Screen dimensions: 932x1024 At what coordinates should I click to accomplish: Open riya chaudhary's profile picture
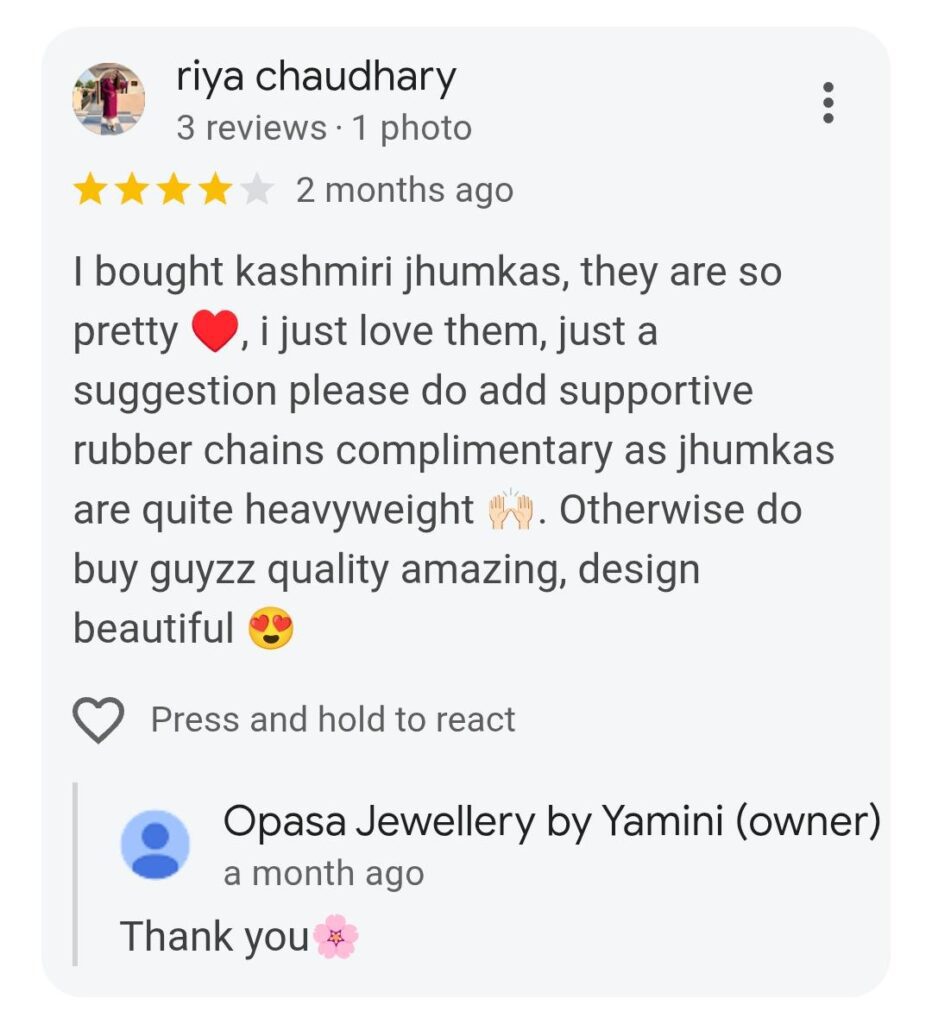[x=109, y=100]
